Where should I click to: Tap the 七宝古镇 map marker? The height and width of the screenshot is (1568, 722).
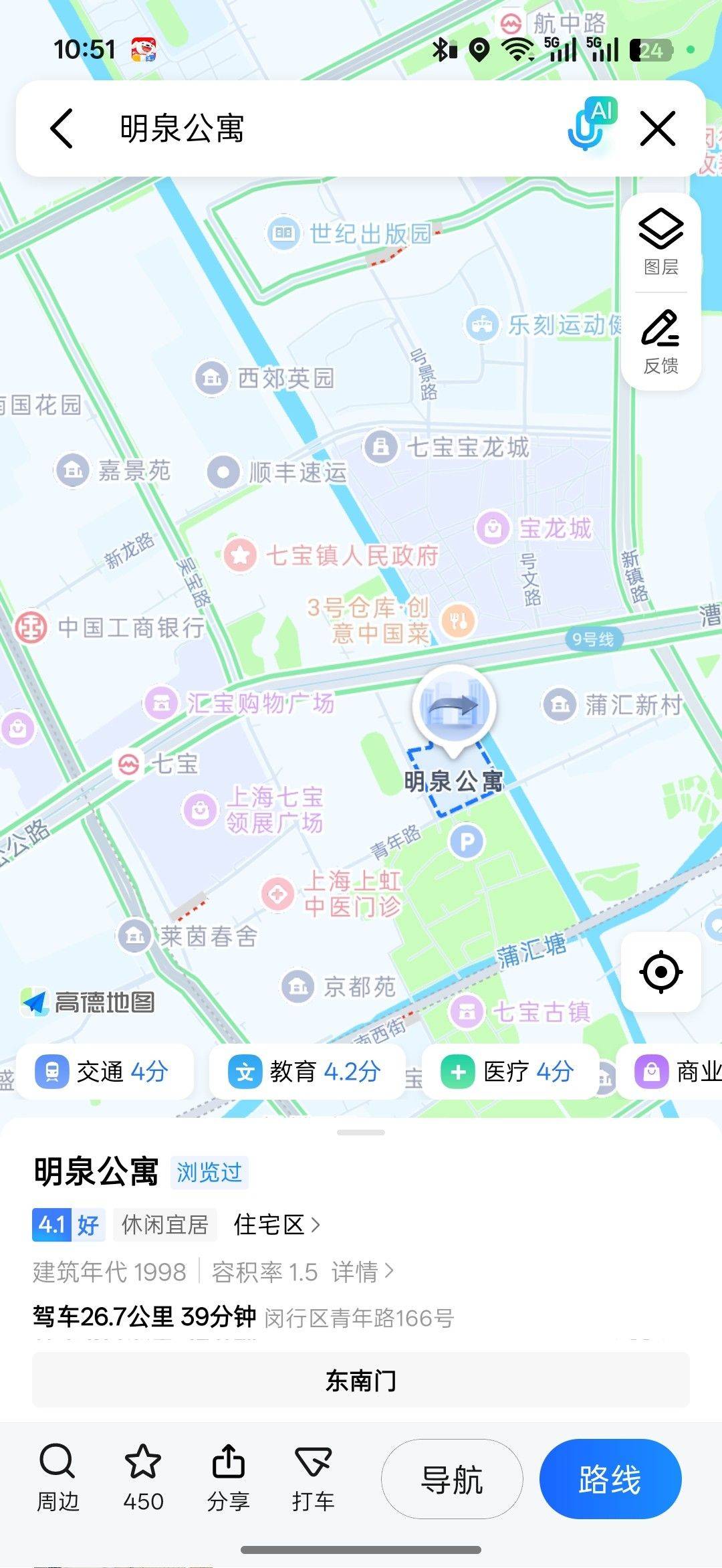[467, 1011]
